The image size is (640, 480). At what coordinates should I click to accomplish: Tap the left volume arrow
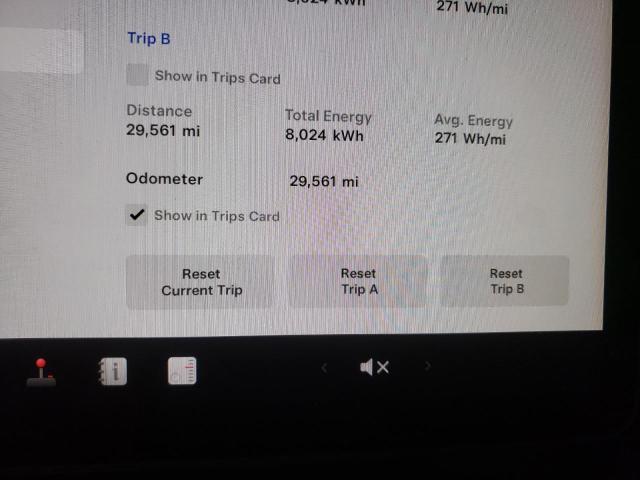[324, 368]
